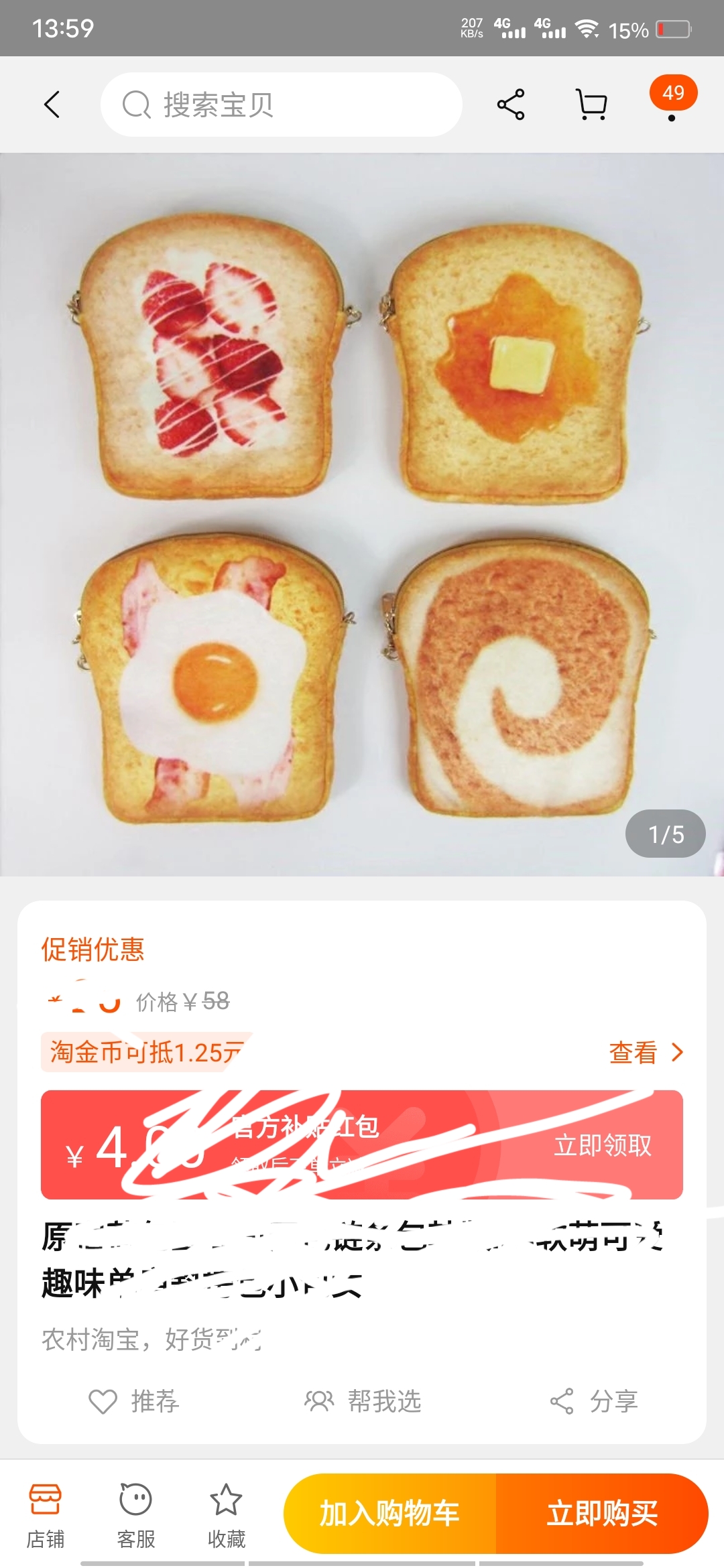Share this product from the top bar
This screenshot has width=724, height=1568.
coord(511,105)
